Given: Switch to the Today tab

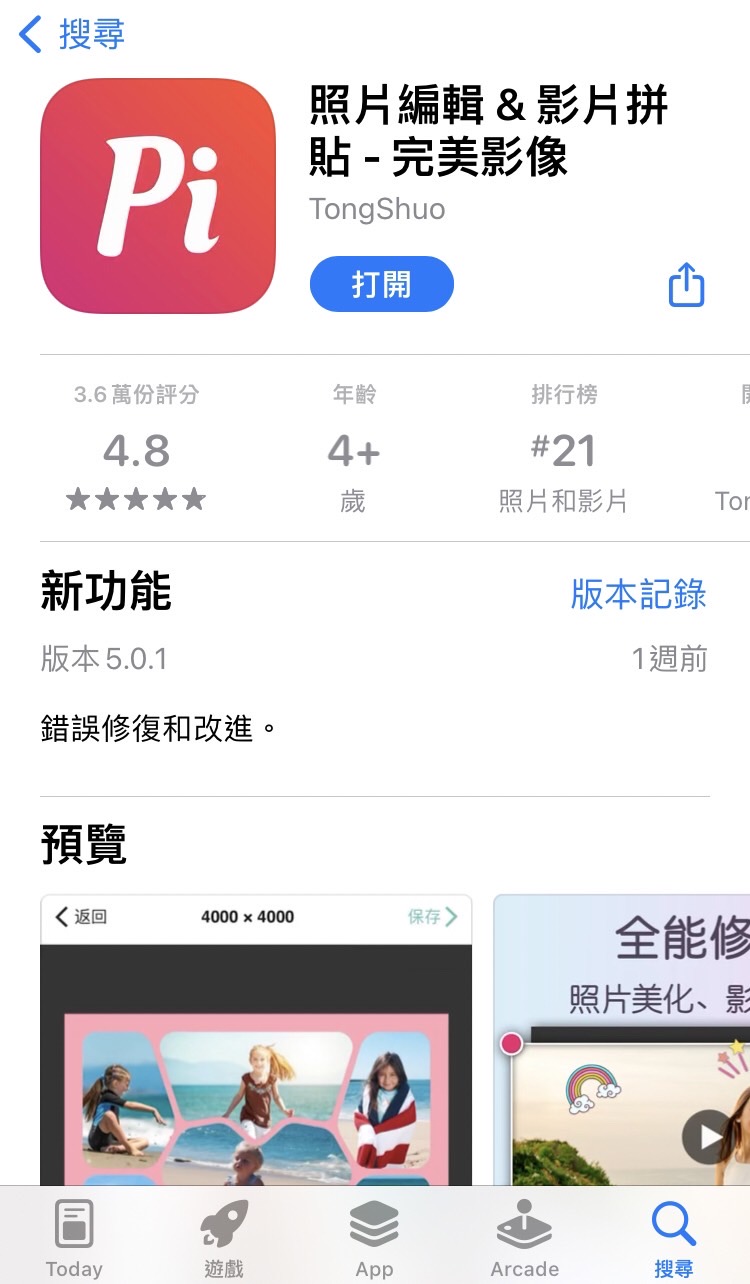Looking at the screenshot, I should 74,1238.
